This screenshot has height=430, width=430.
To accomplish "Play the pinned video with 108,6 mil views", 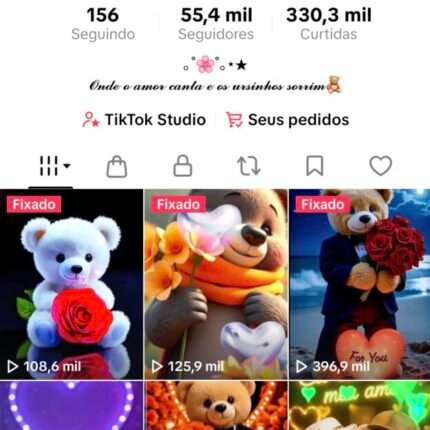I will (x=71, y=284).
